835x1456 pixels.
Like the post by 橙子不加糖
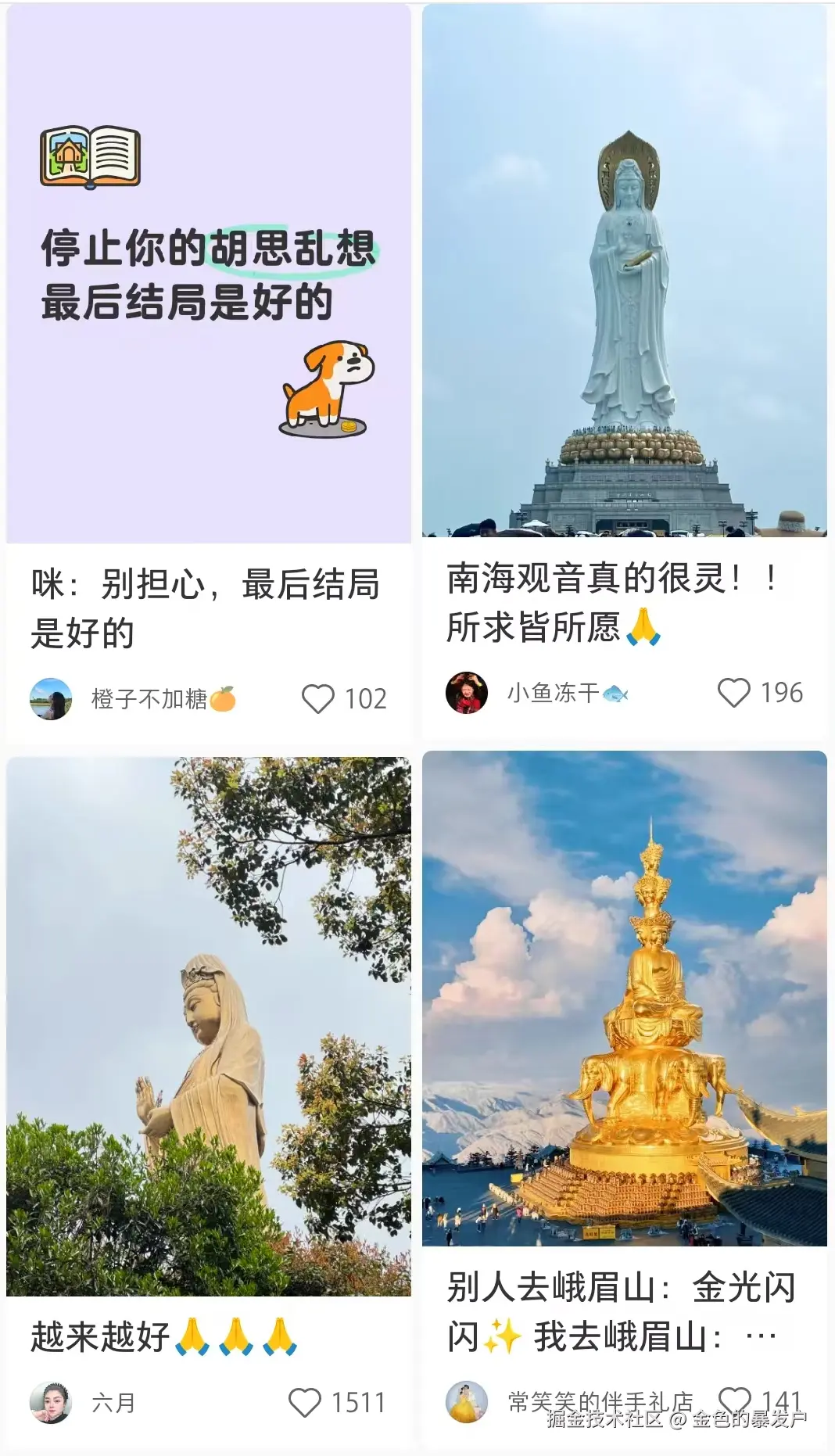click(318, 698)
